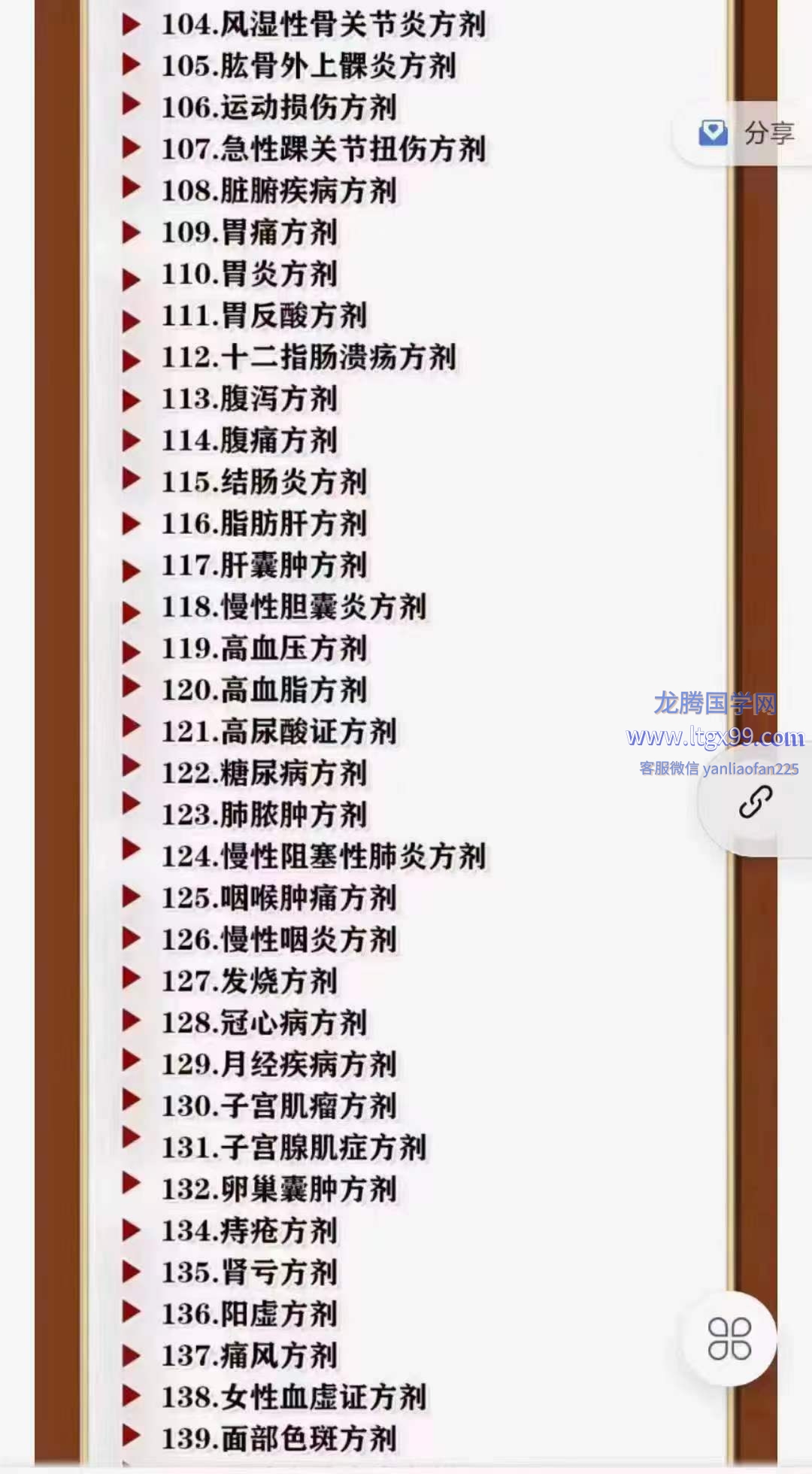Open the four-leaf floating menu button
812x1474 pixels.
click(x=729, y=1339)
